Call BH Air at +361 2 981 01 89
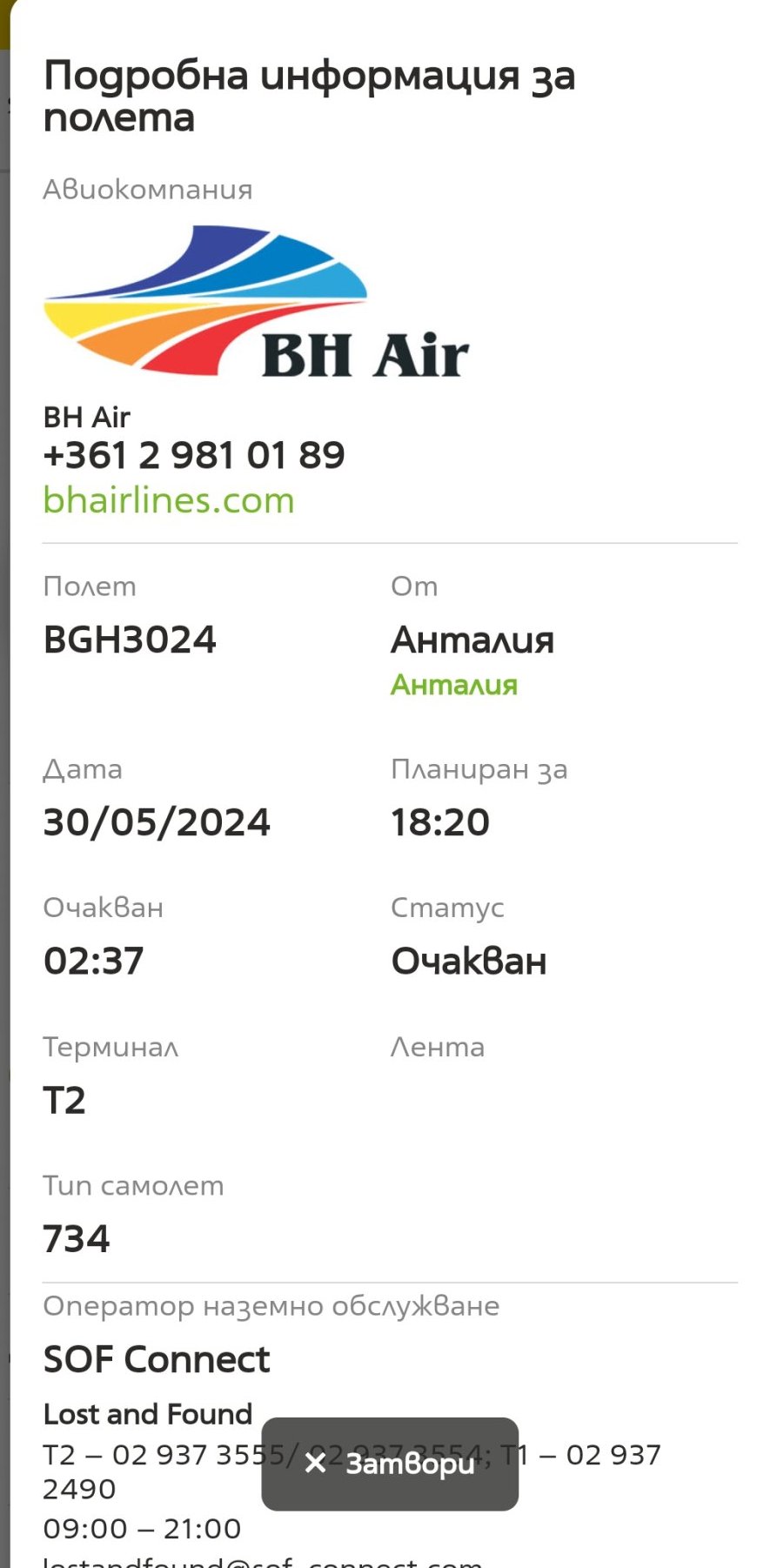Viewport: 757px width, 1568px height. [x=194, y=455]
